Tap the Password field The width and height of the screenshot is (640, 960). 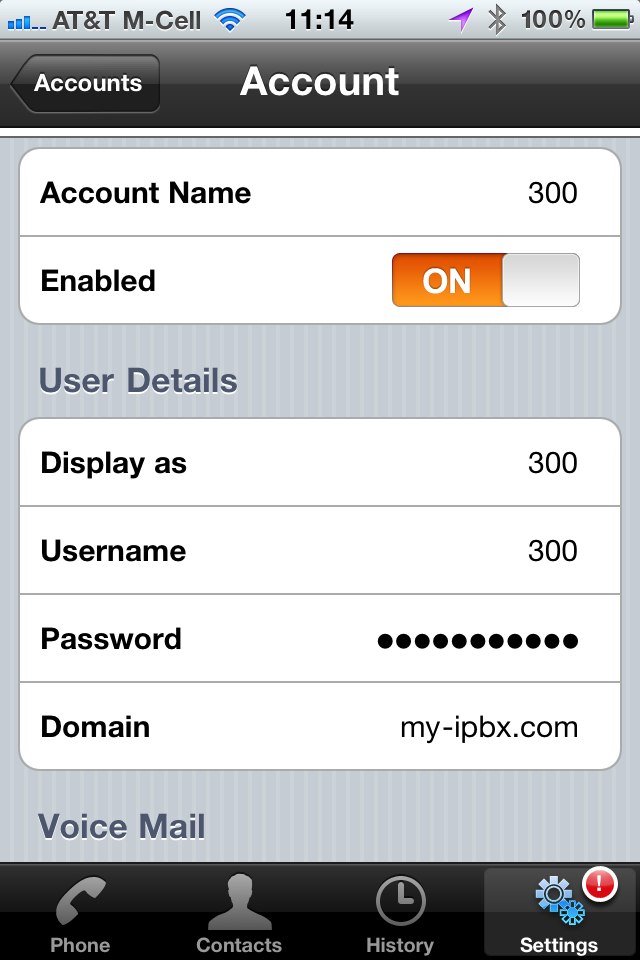tap(320, 639)
